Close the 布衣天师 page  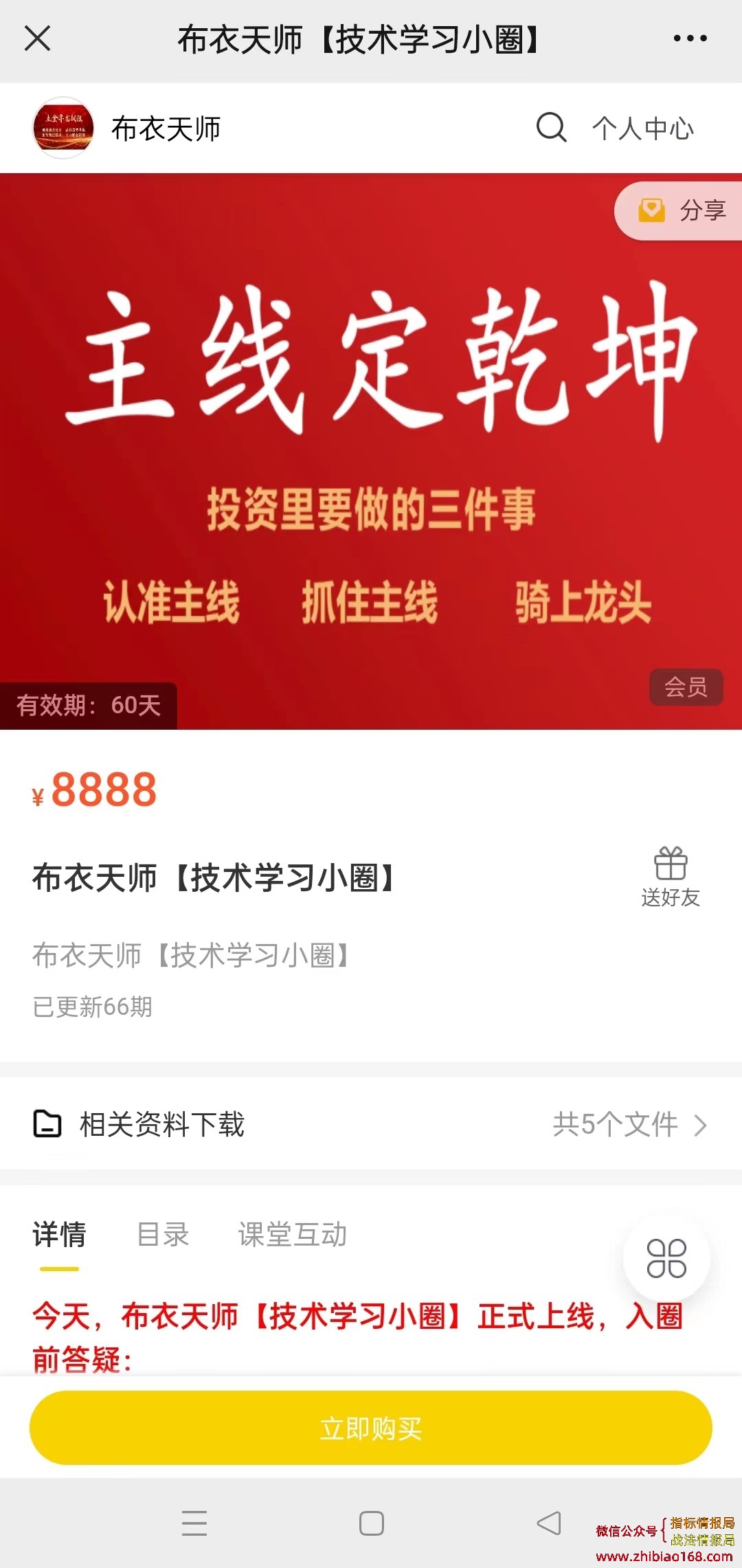38,38
